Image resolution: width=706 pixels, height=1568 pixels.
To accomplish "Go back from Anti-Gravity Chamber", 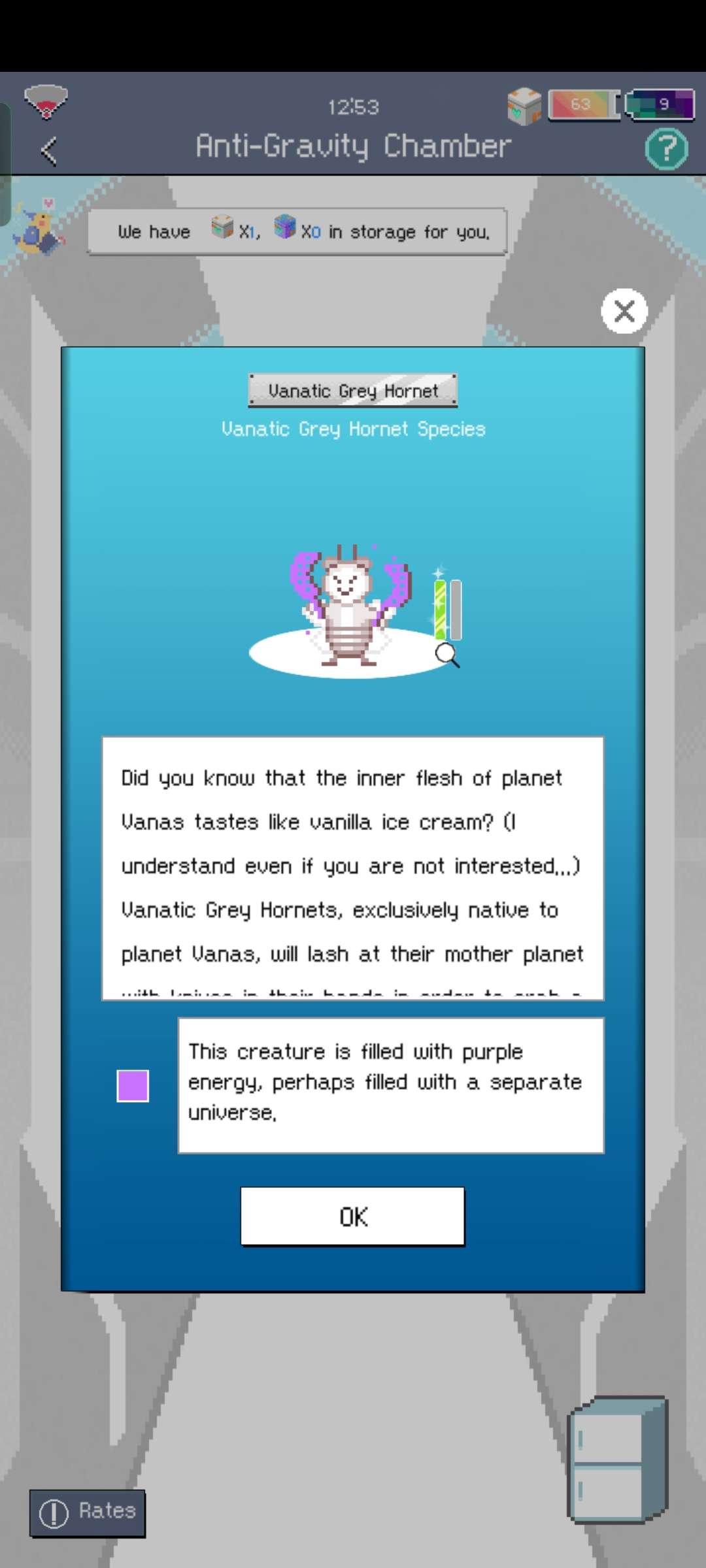I will click(49, 152).
